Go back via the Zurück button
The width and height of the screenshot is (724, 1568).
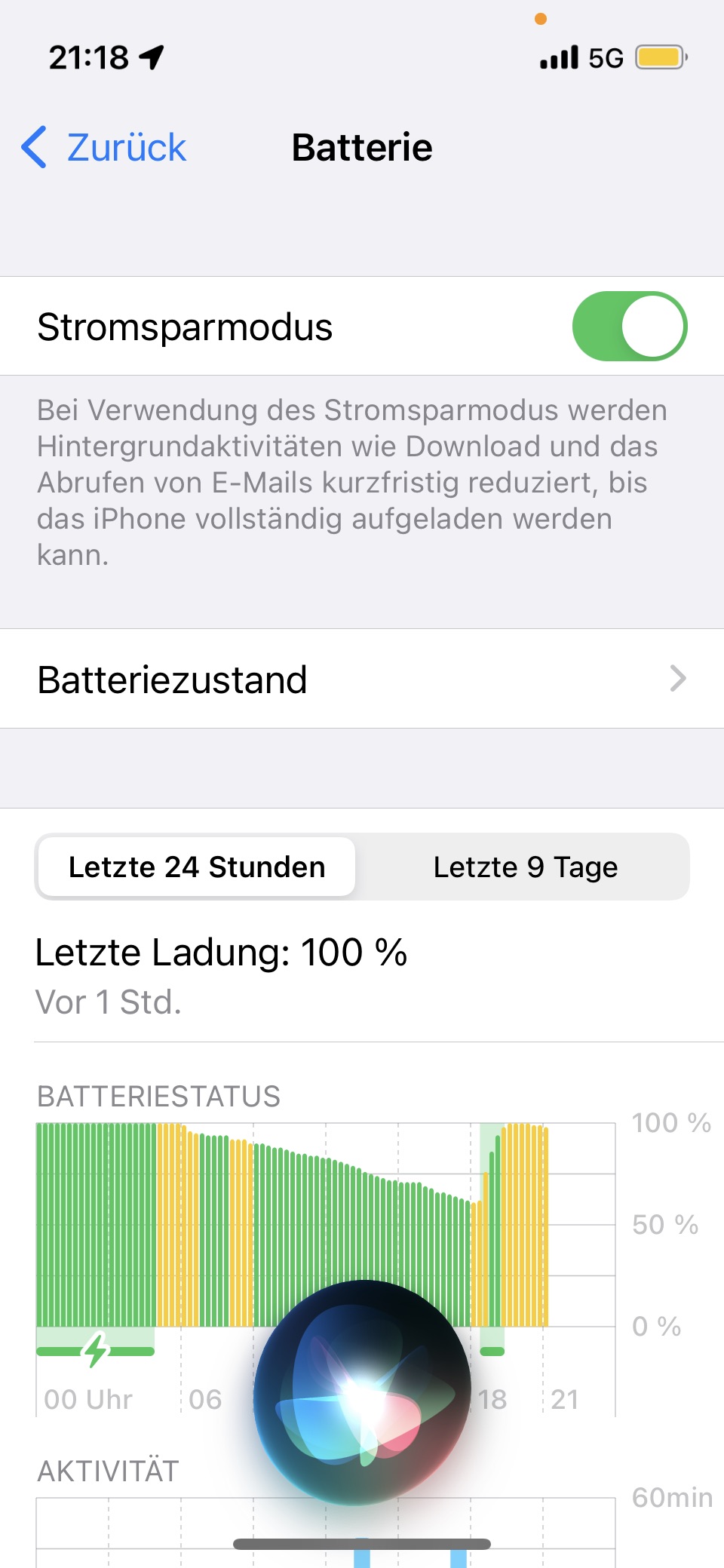(x=104, y=147)
